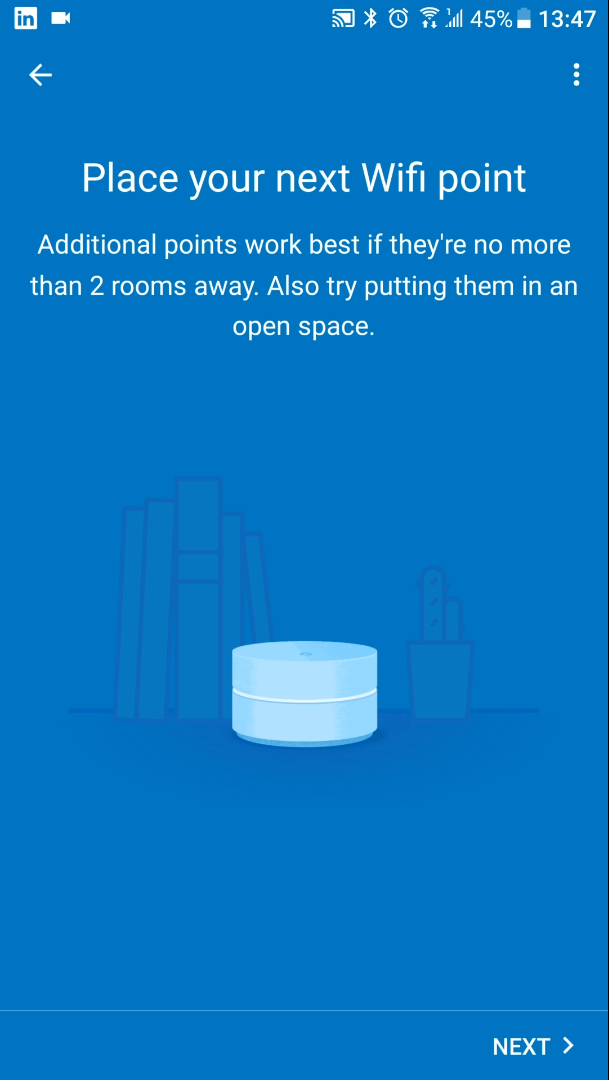
Task: Continue with the NEXT button
Action: [533, 1046]
